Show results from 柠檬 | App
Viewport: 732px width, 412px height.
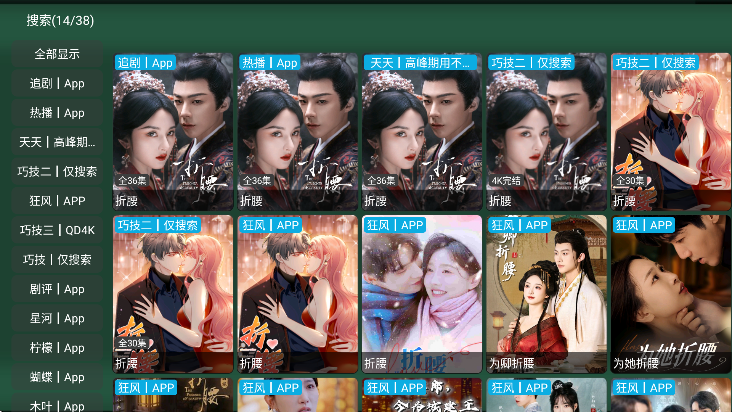pyautogui.click(x=57, y=348)
